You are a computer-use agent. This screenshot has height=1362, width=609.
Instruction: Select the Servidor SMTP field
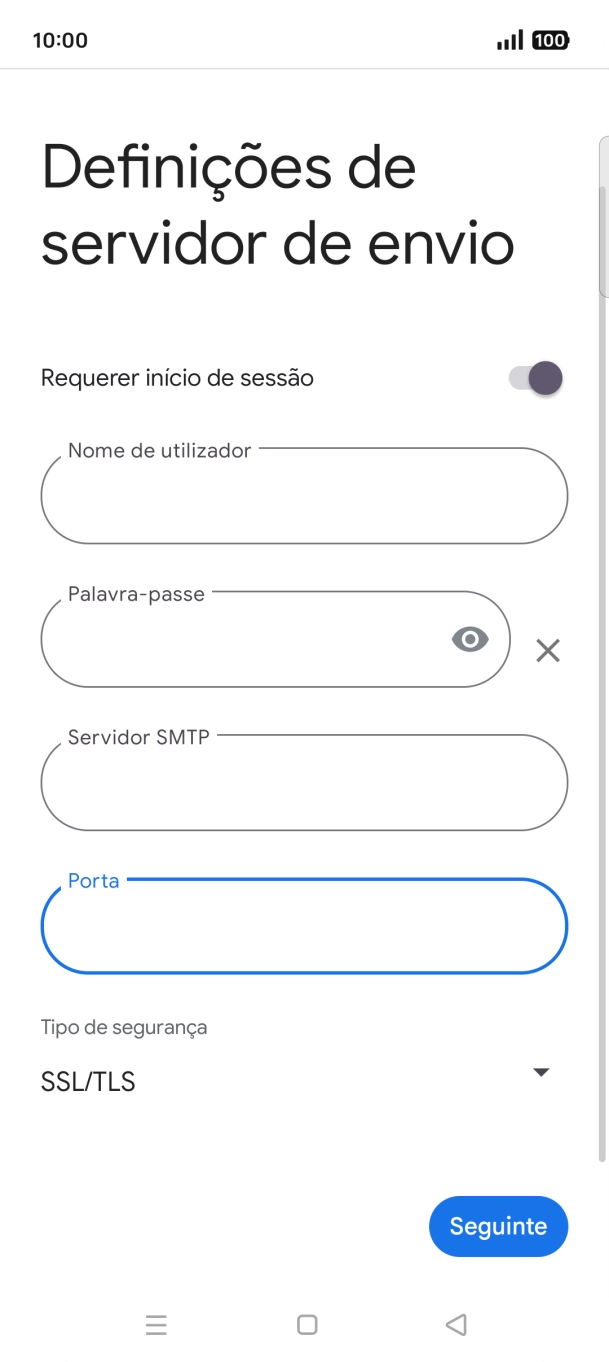pos(304,783)
